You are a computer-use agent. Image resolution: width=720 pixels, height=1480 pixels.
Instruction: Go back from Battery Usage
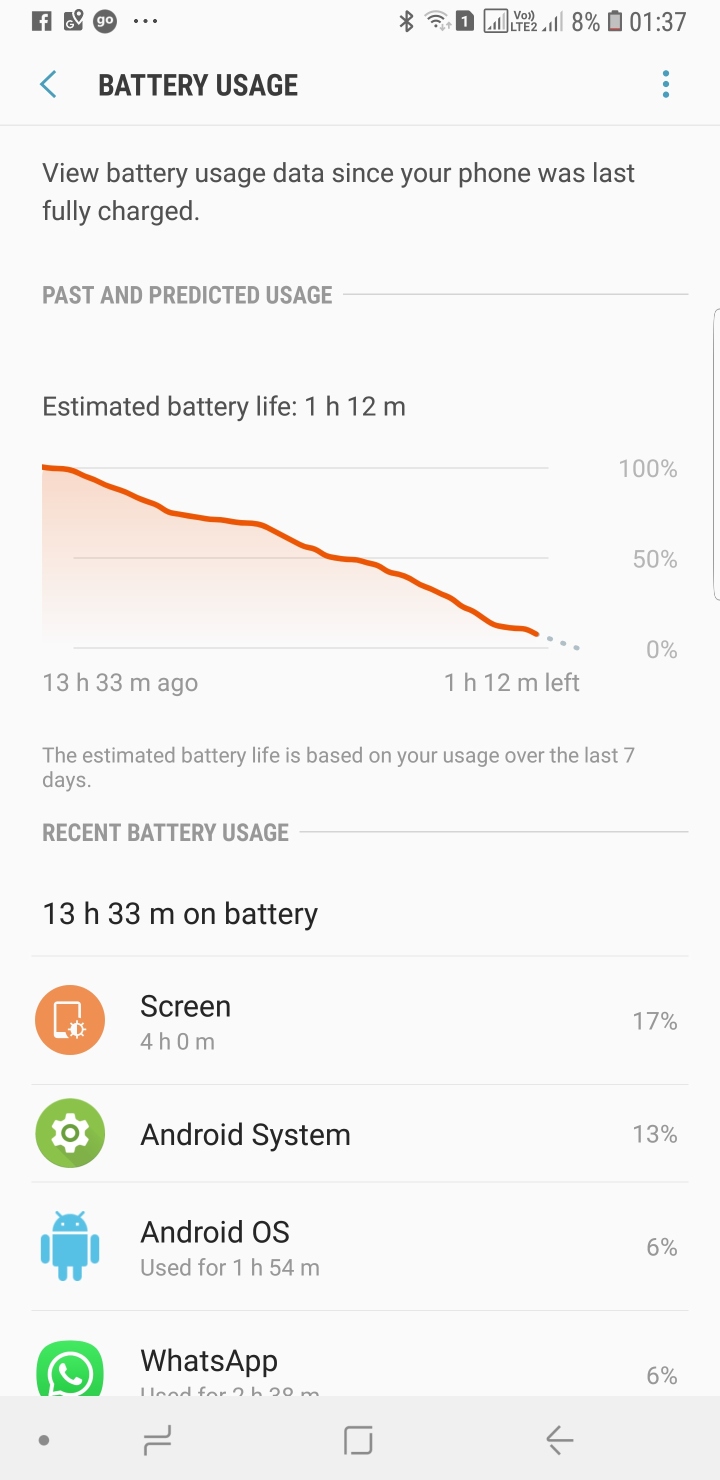[x=48, y=85]
